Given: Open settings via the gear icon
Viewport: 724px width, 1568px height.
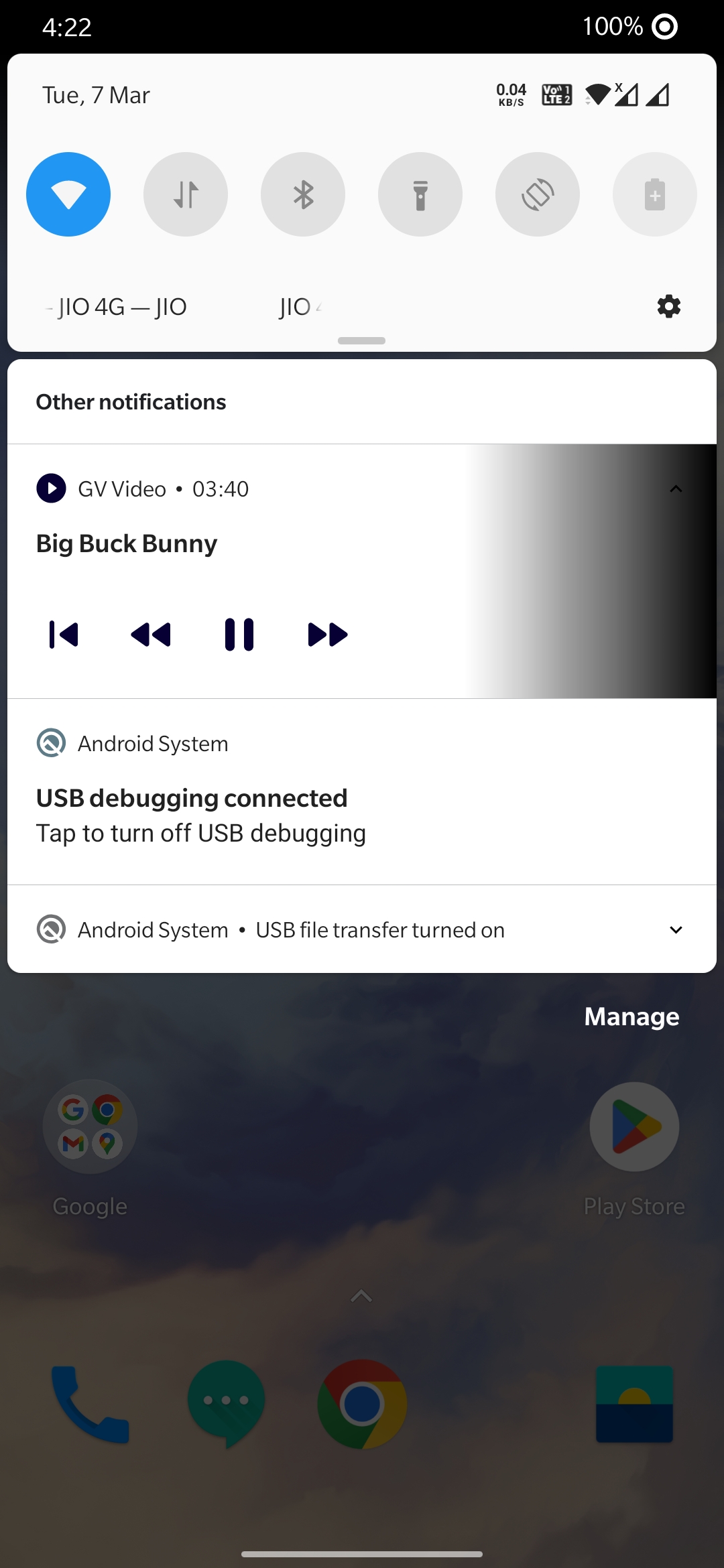Looking at the screenshot, I should point(668,307).
